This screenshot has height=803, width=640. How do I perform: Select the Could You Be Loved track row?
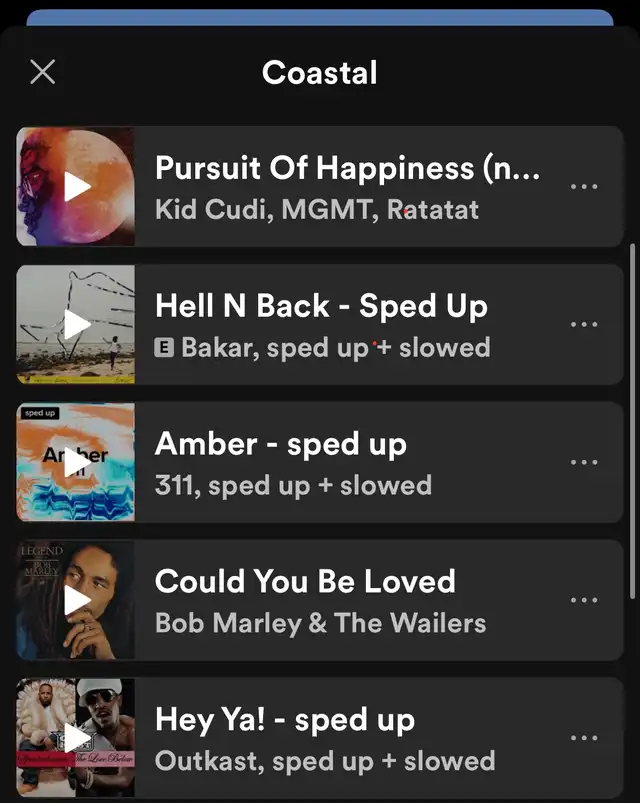pos(340,600)
